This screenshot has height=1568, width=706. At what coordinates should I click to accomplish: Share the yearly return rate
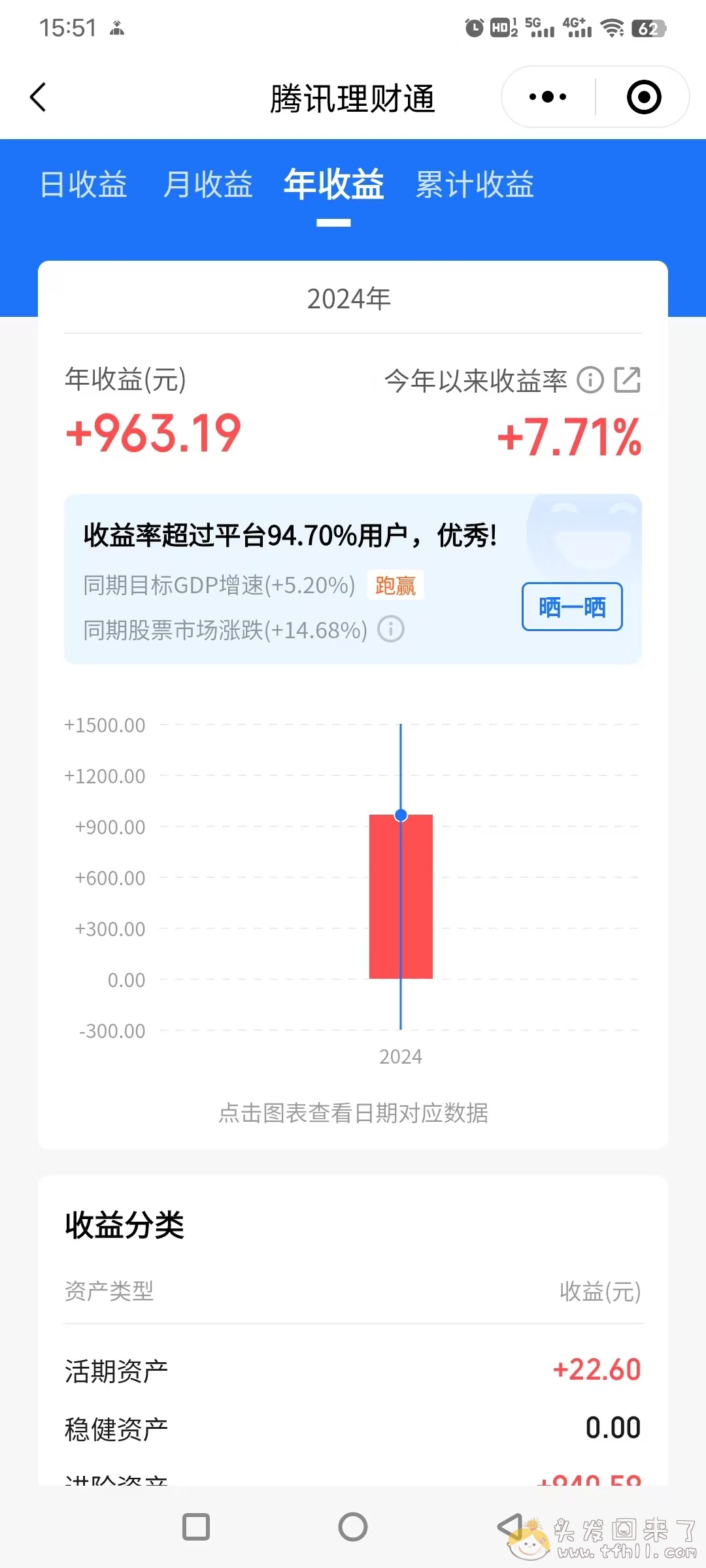pos(628,380)
